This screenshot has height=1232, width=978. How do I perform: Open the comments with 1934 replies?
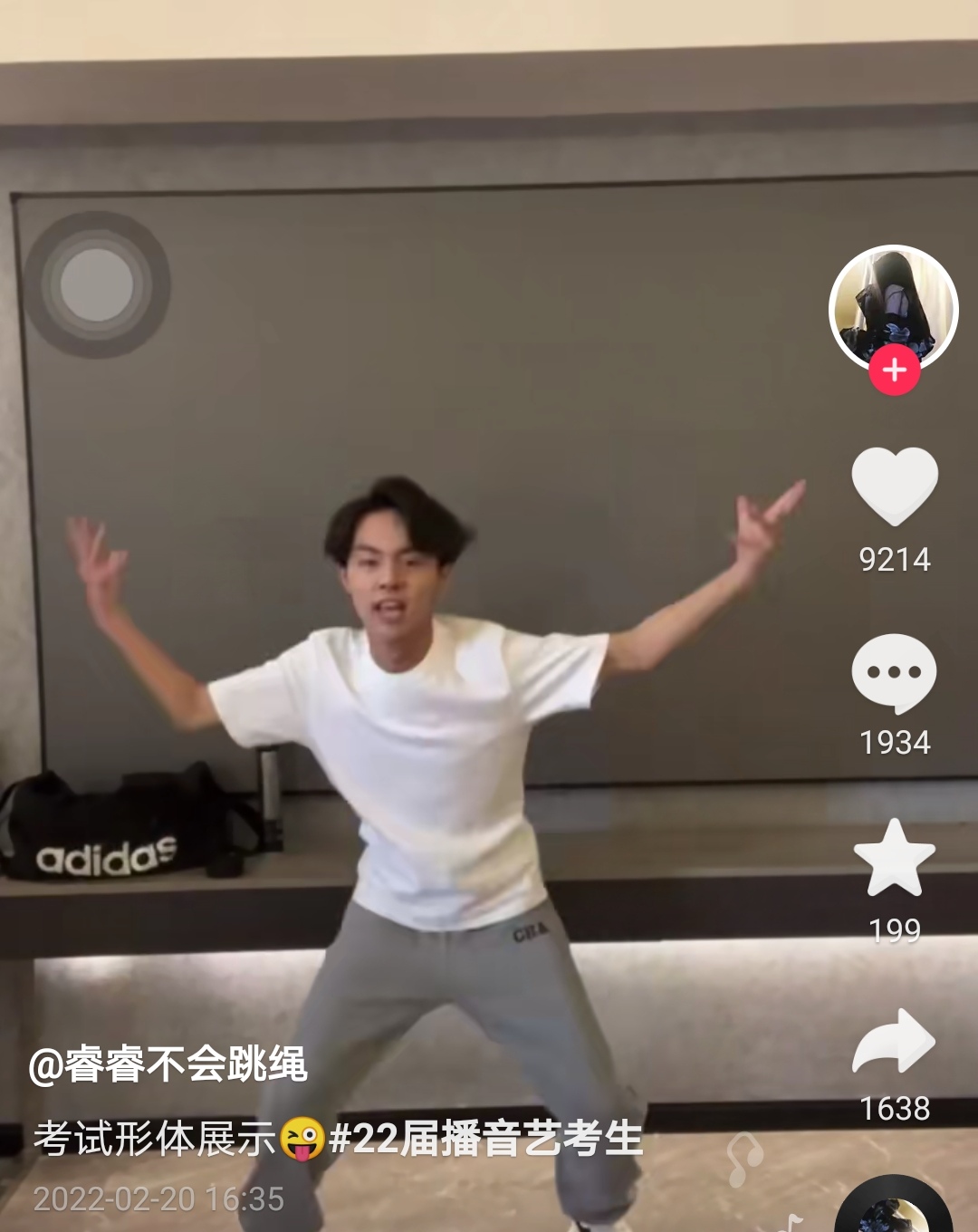(x=894, y=673)
